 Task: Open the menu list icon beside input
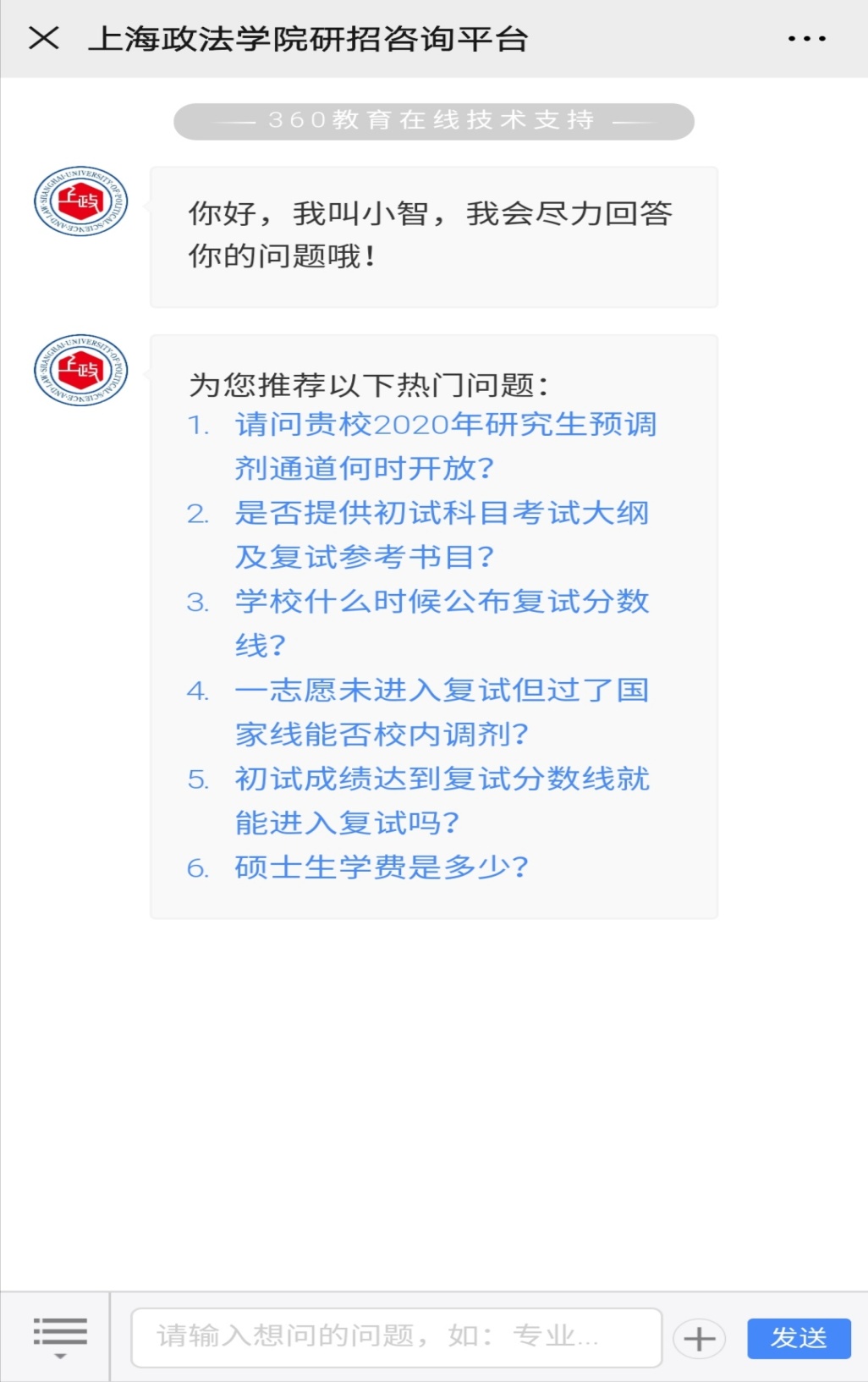point(59,1336)
